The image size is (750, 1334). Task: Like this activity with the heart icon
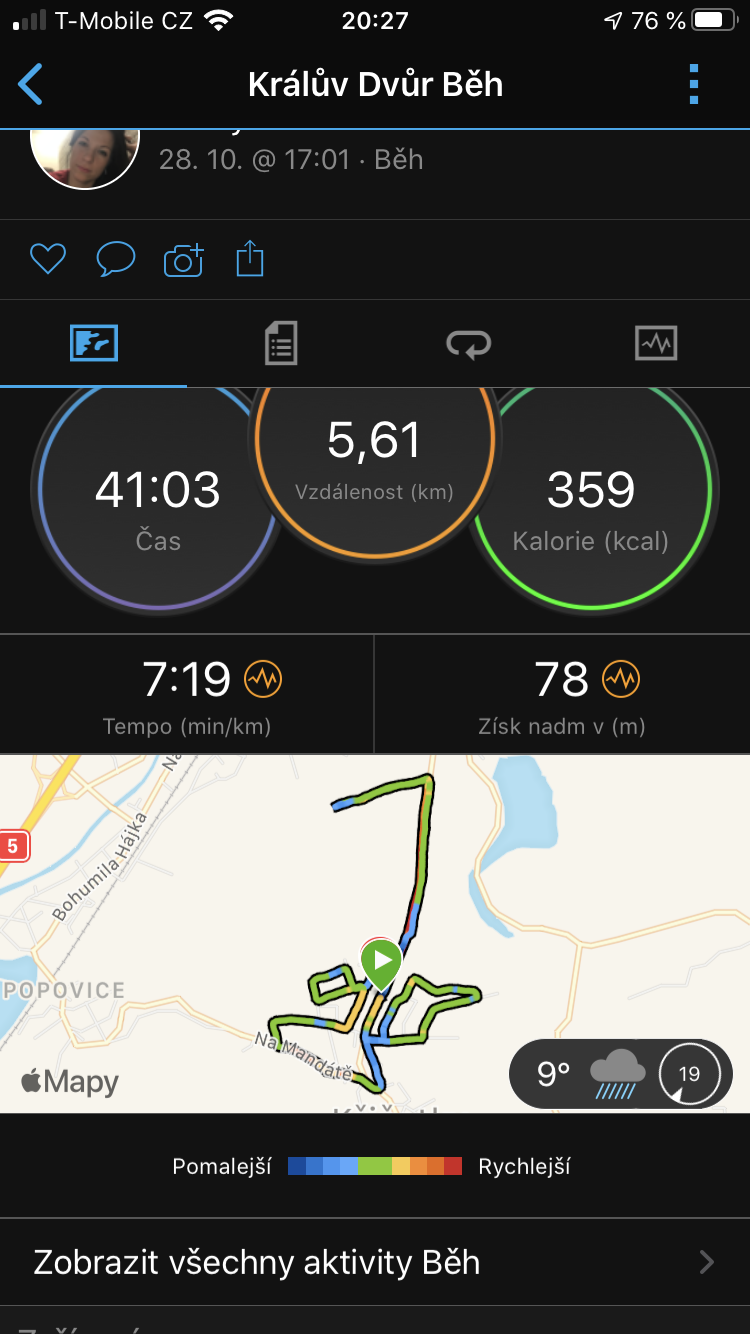point(47,260)
